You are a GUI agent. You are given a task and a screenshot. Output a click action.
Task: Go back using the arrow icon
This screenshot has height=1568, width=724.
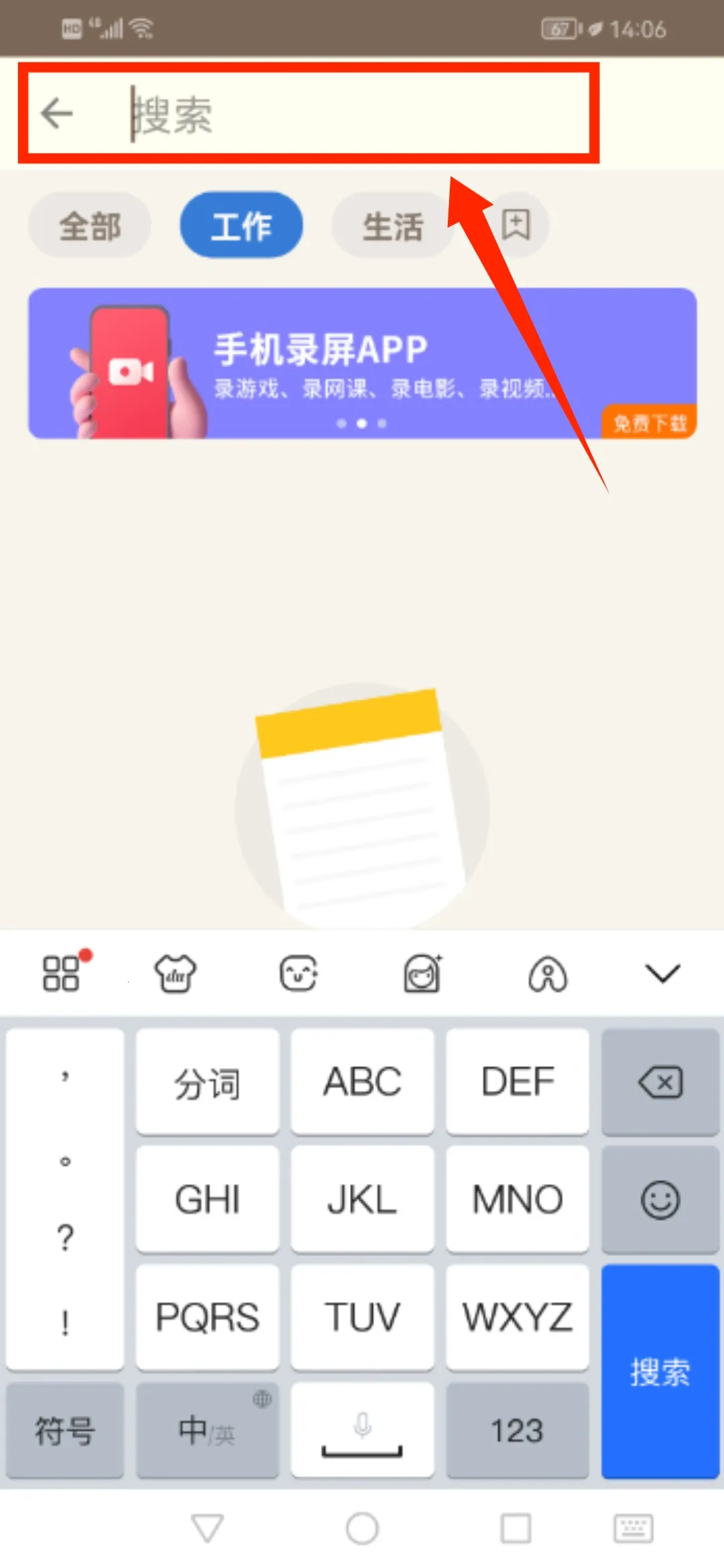[x=57, y=113]
